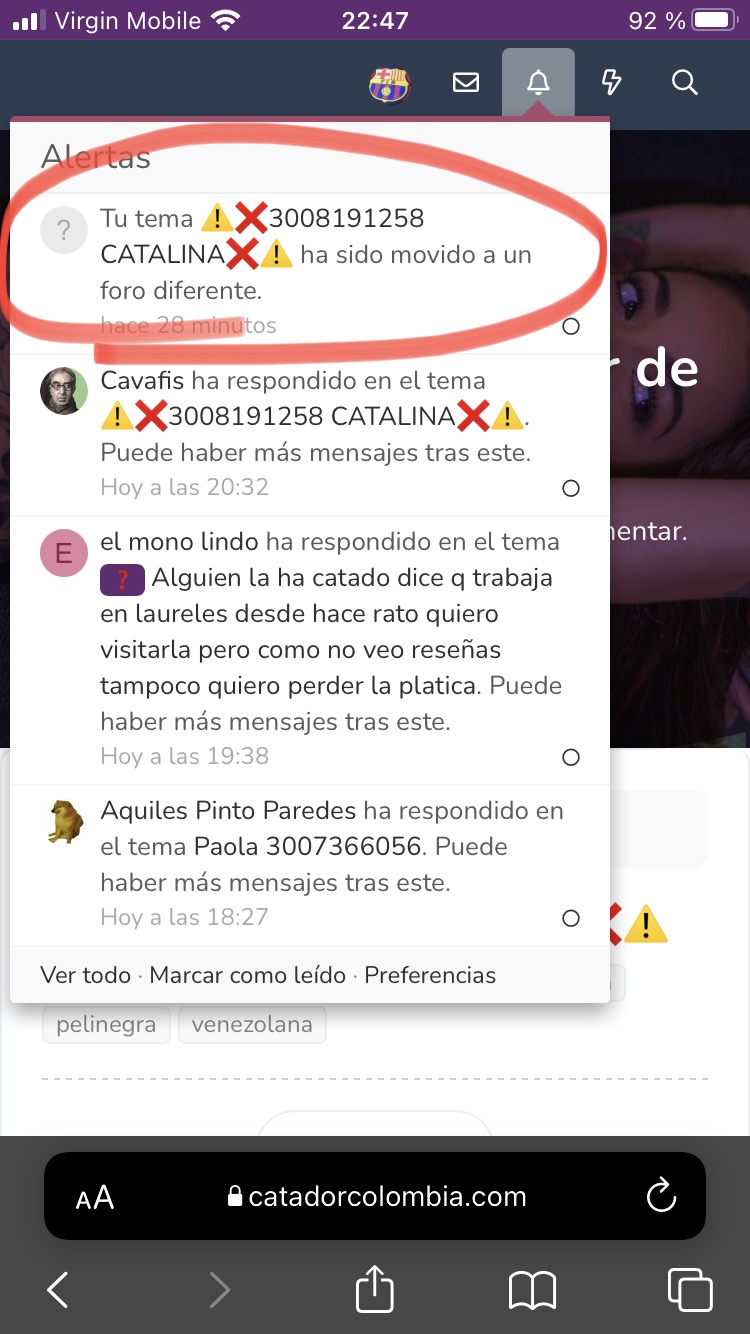Tap Ver todo to see all alerts
The width and height of the screenshot is (750, 1334).
pyautogui.click(x=85, y=975)
